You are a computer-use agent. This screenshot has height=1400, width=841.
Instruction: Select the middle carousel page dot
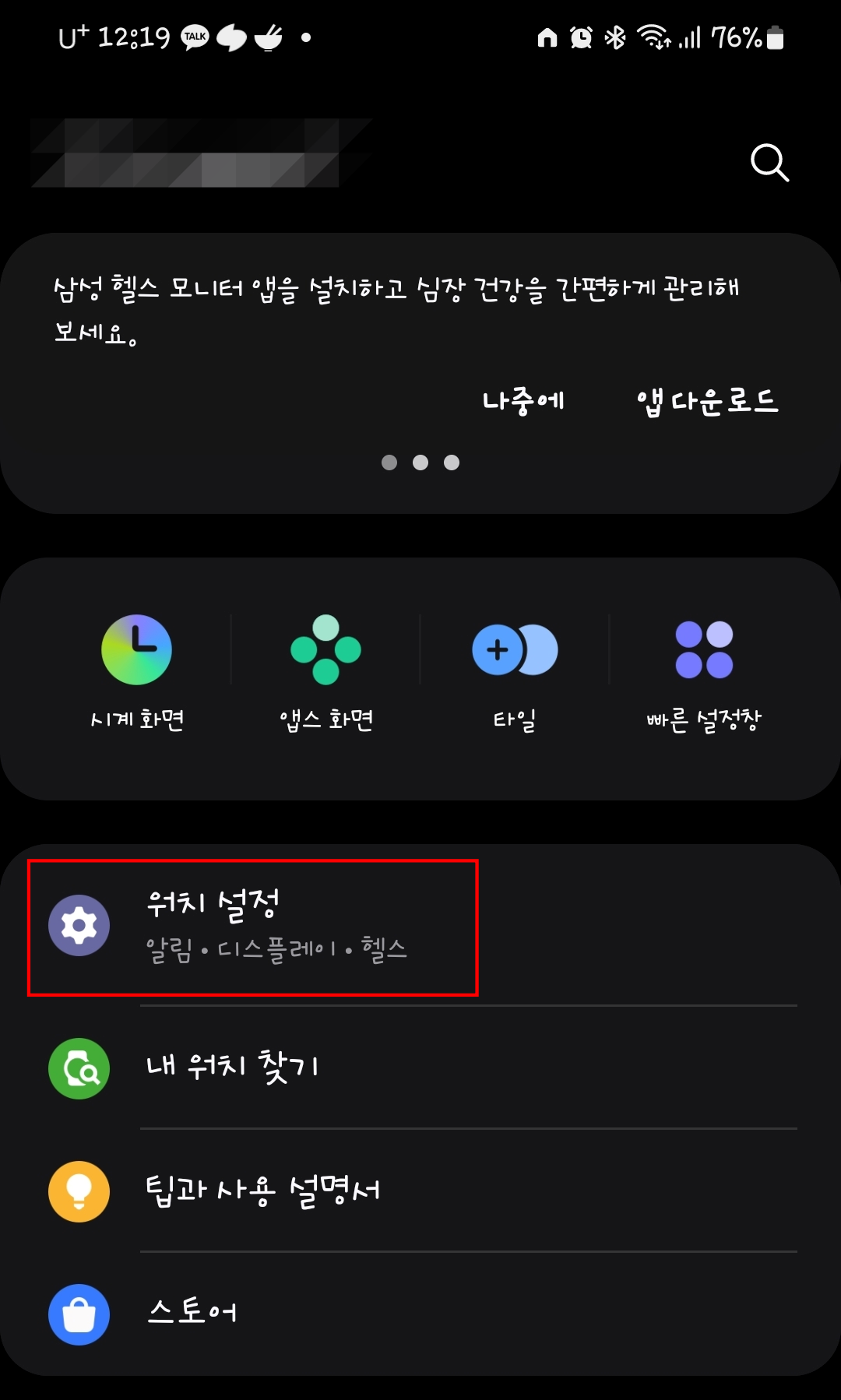tap(420, 462)
